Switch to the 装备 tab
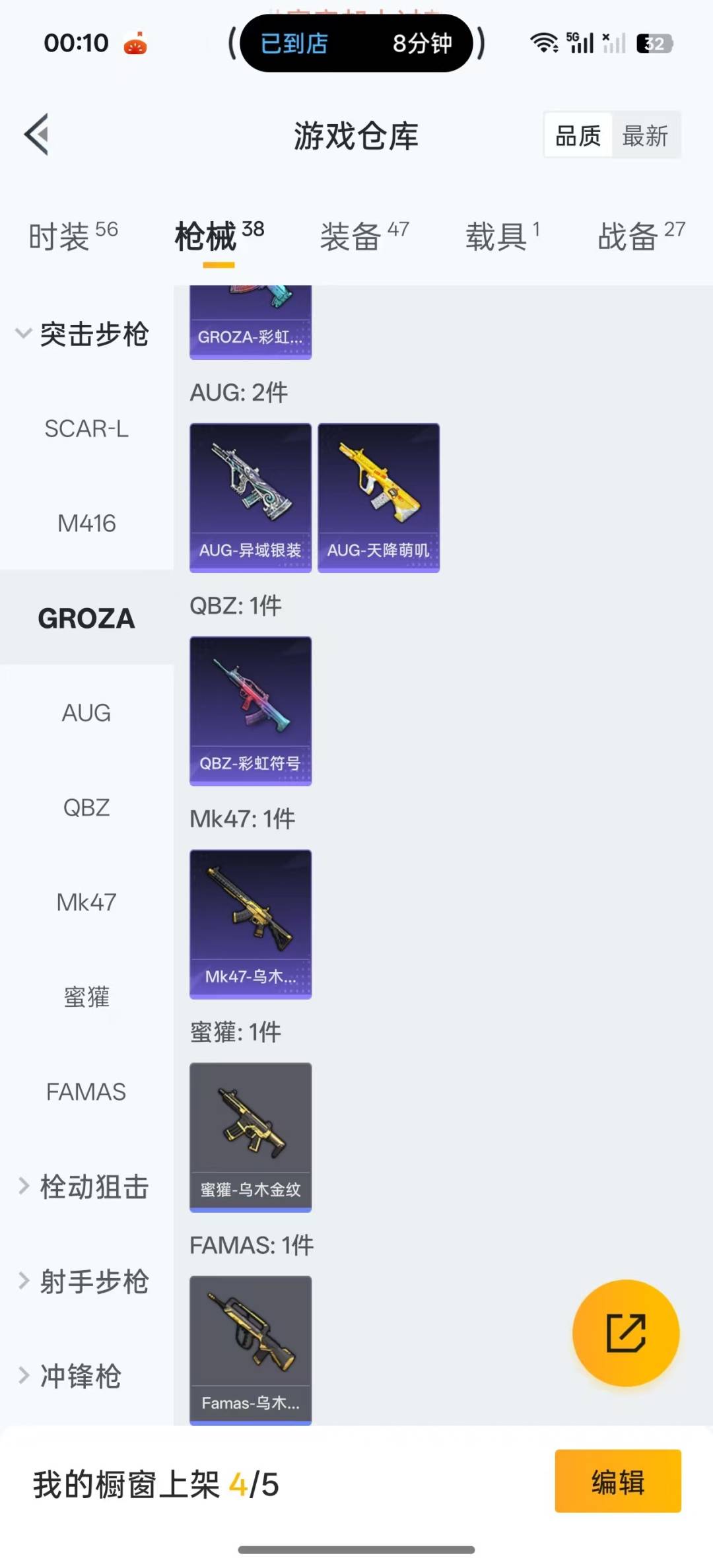The width and height of the screenshot is (713, 1568). pos(364,236)
